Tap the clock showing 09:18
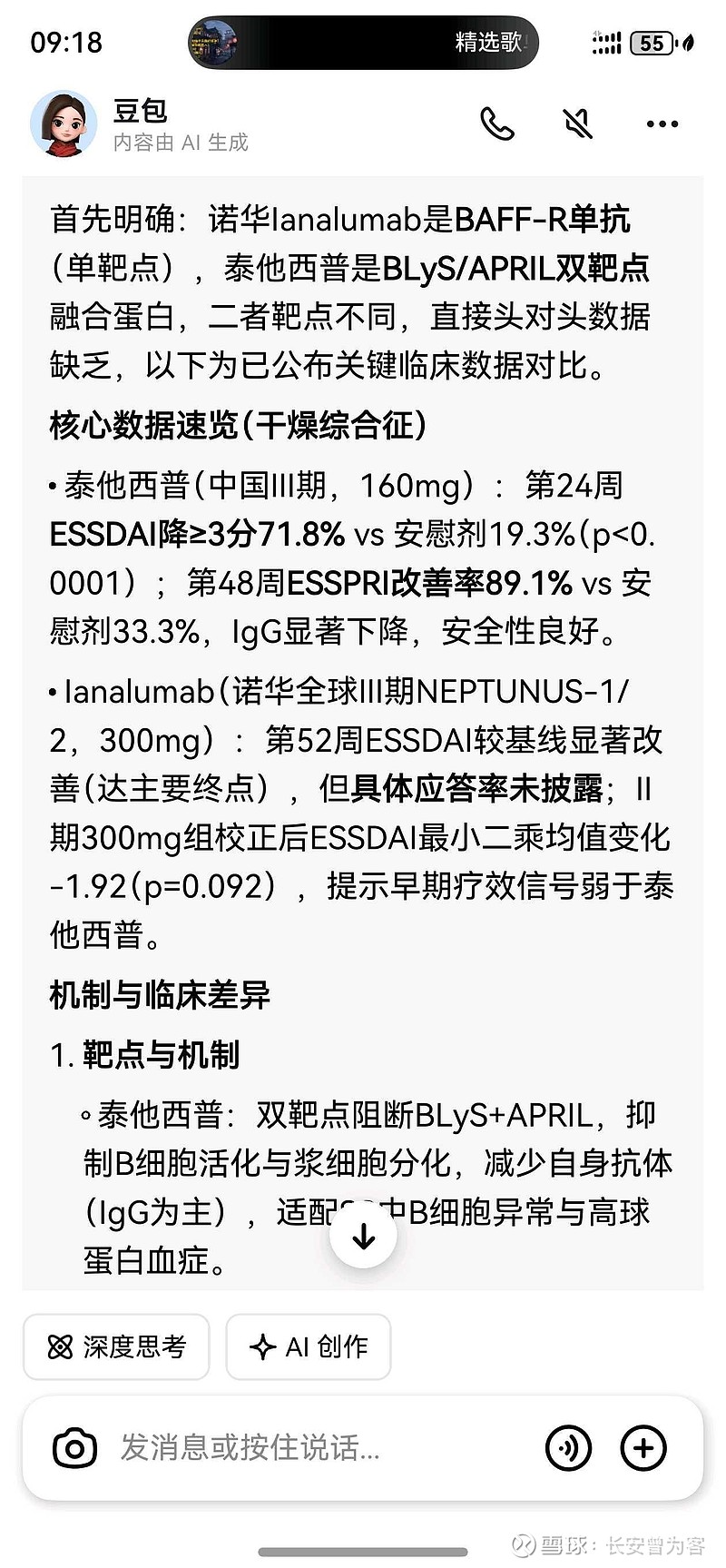726x1568 pixels. coord(65,42)
